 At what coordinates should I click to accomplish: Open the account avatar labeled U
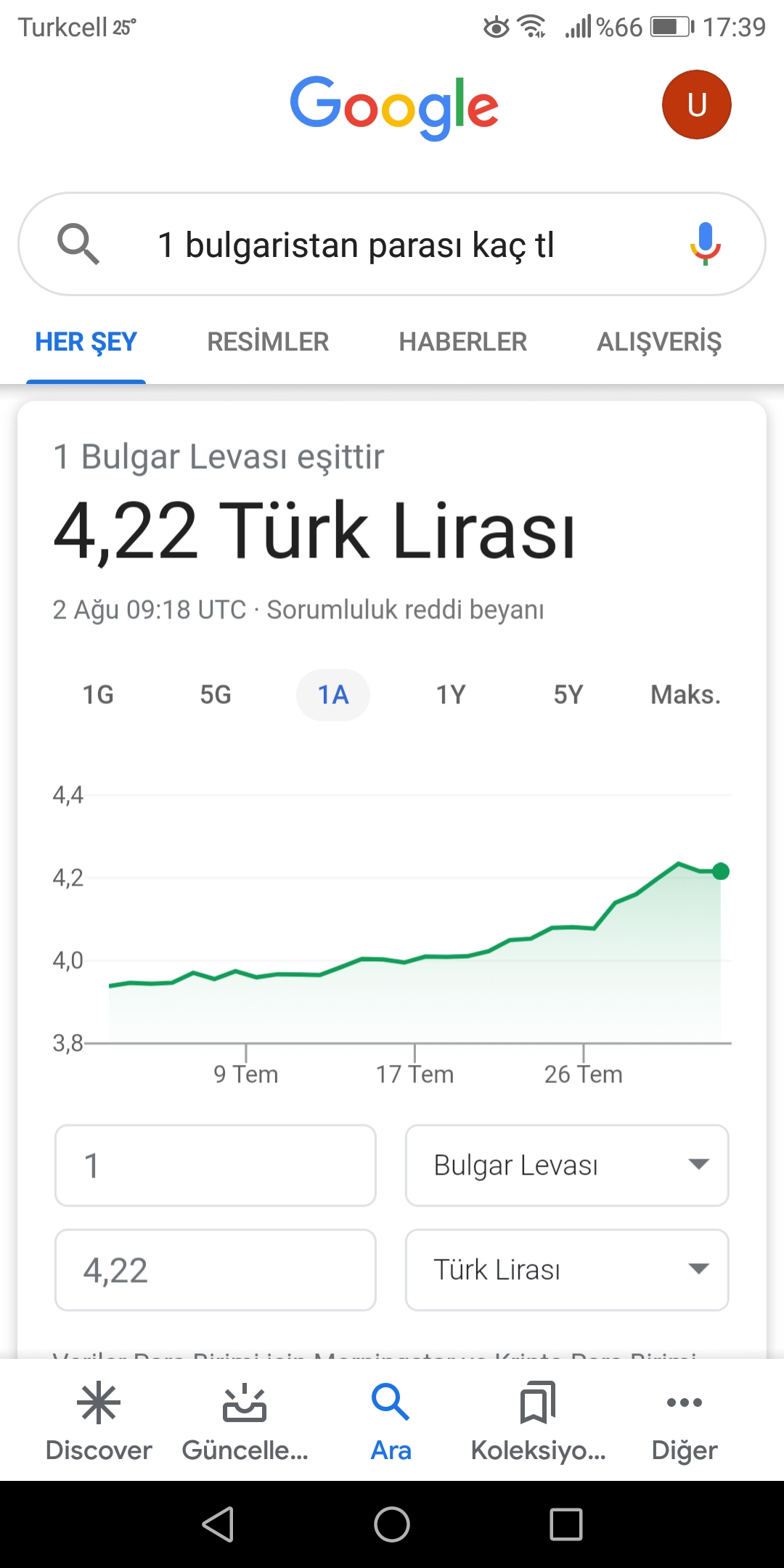click(x=696, y=105)
